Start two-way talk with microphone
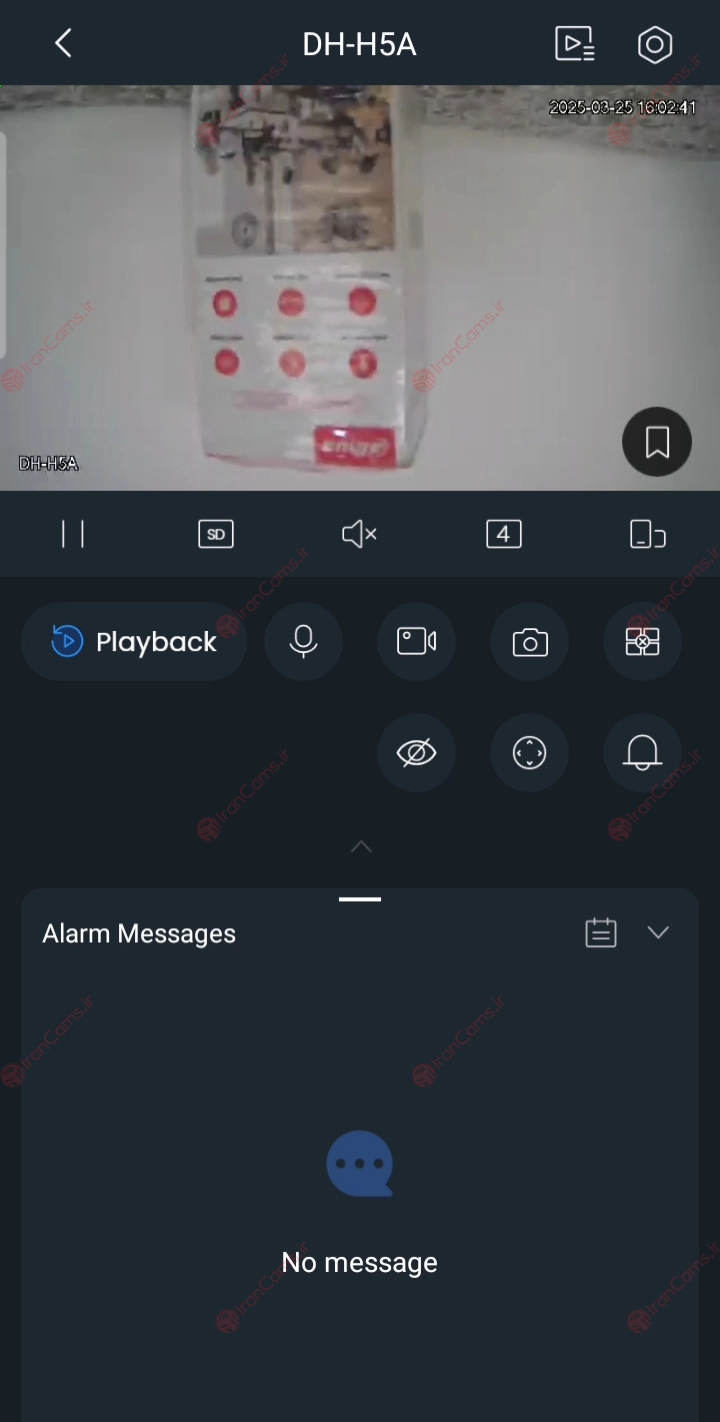This screenshot has height=1422, width=720. click(x=303, y=641)
